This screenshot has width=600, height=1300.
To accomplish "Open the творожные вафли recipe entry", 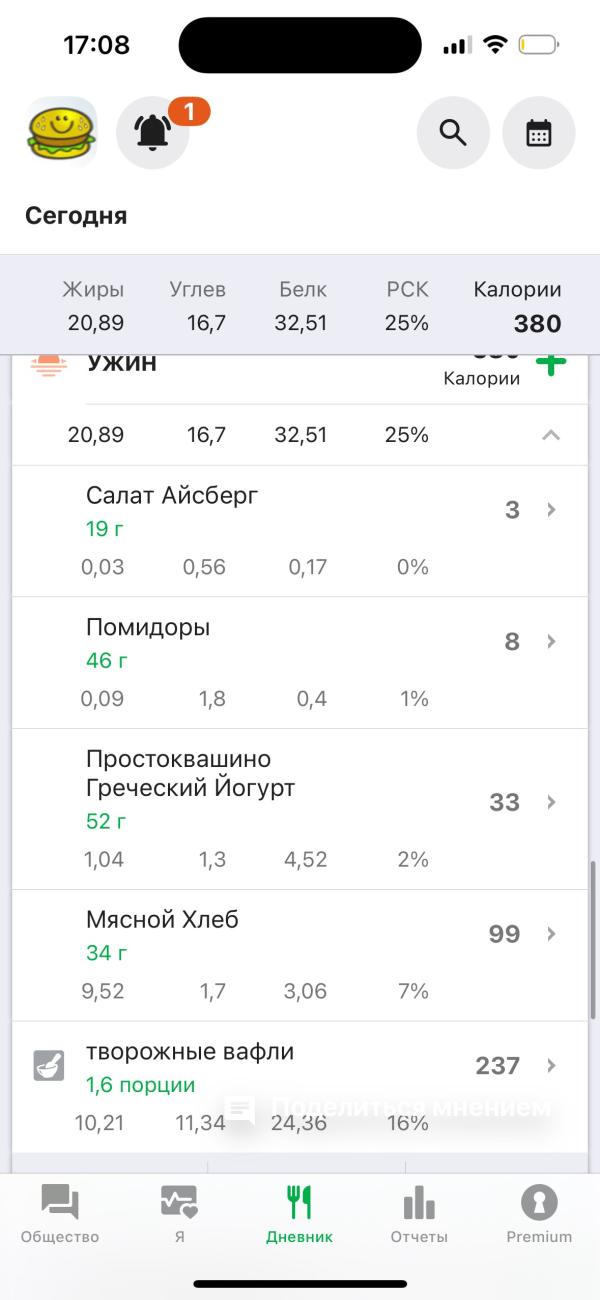I will point(300,1087).
